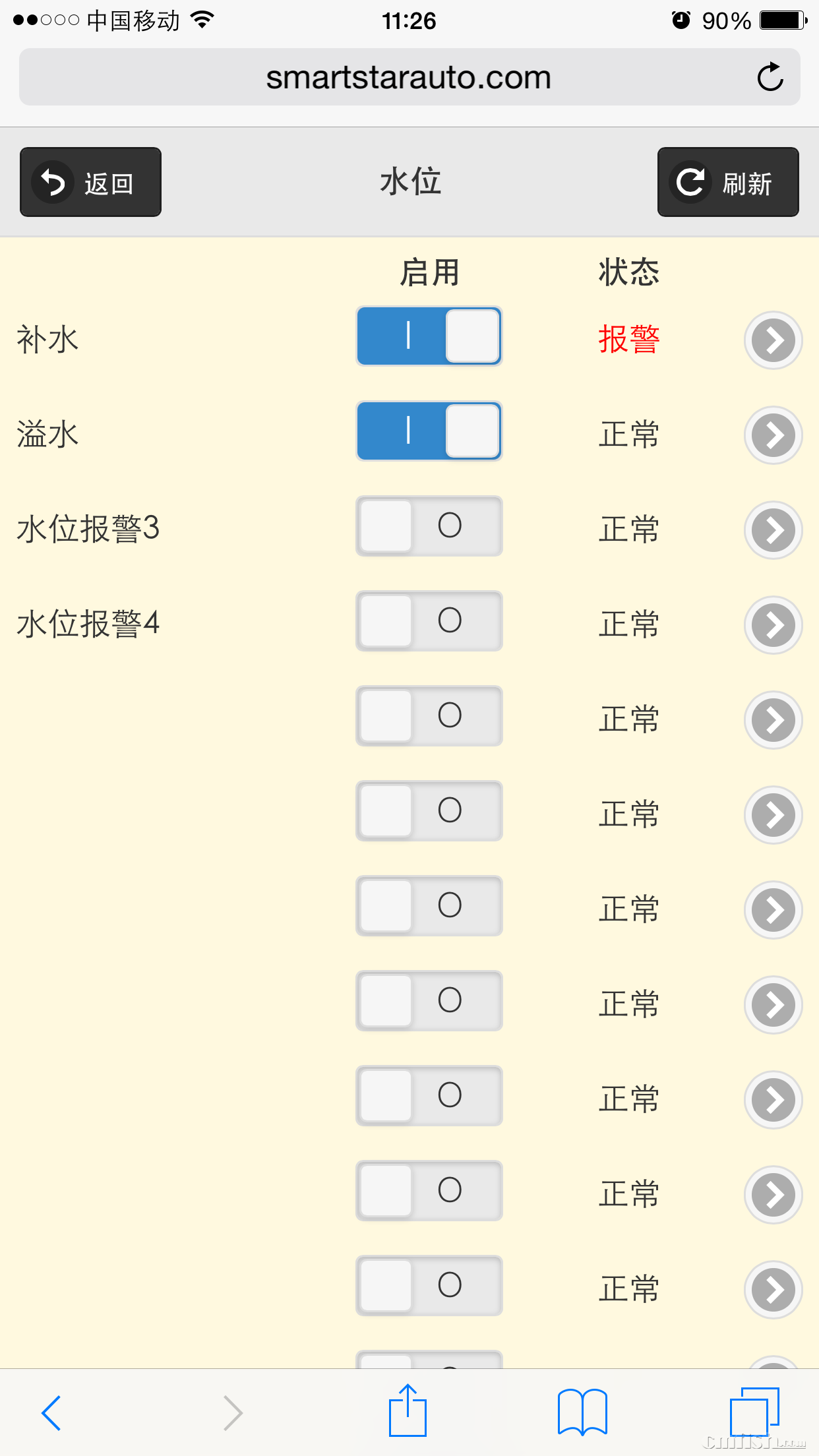The height and width of the screenshot is (1456, 819).
Task: Open Safari bookmarks
Action: [x=582, y=1412]
